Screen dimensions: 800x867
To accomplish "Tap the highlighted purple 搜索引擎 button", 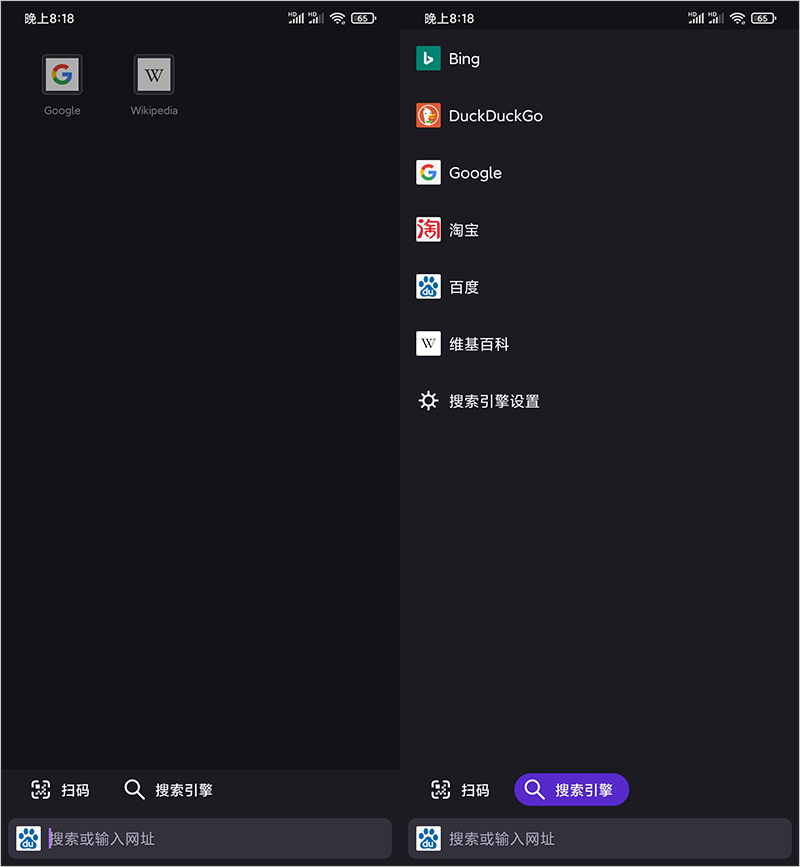I will 571,790.
